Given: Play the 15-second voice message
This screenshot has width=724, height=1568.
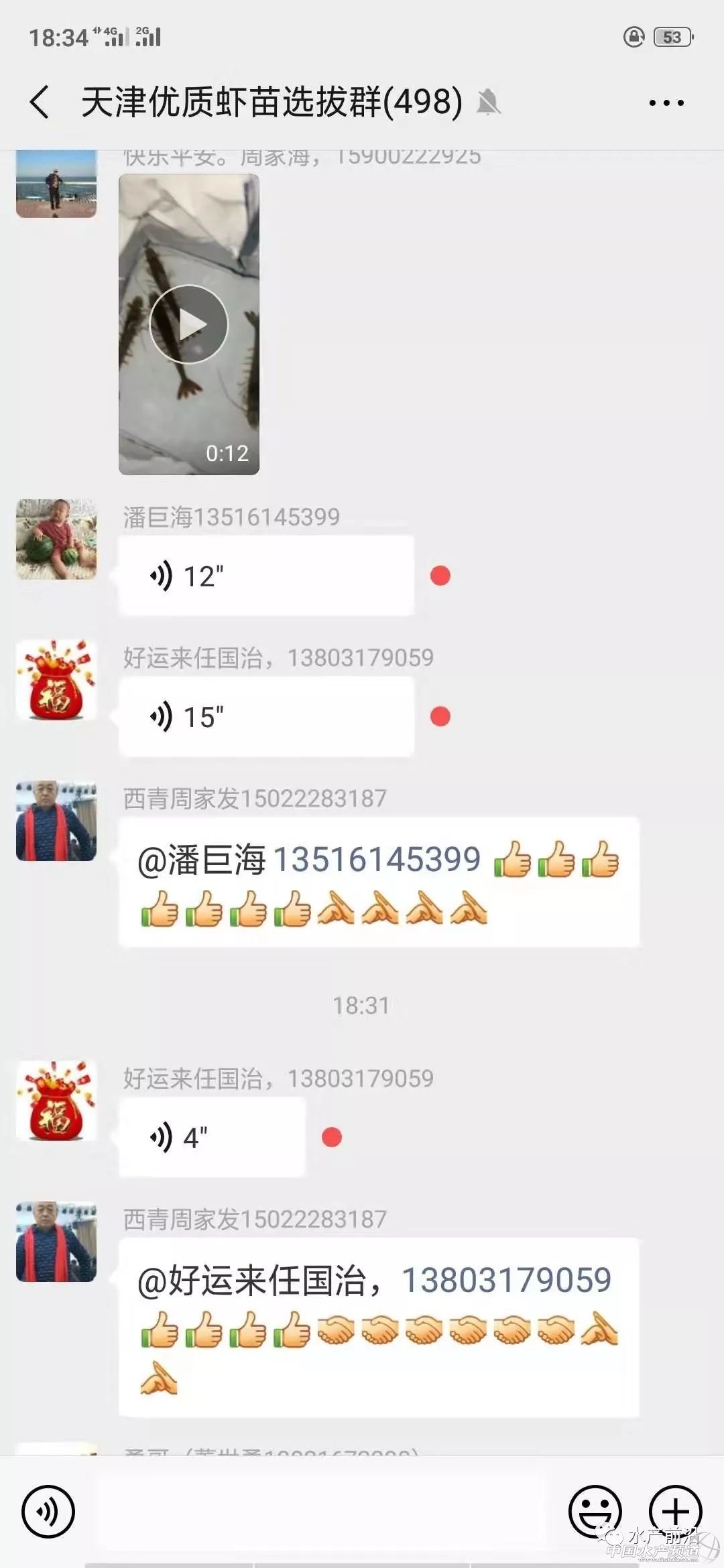Looking at the screenshot, I should (x=266, y=717).
